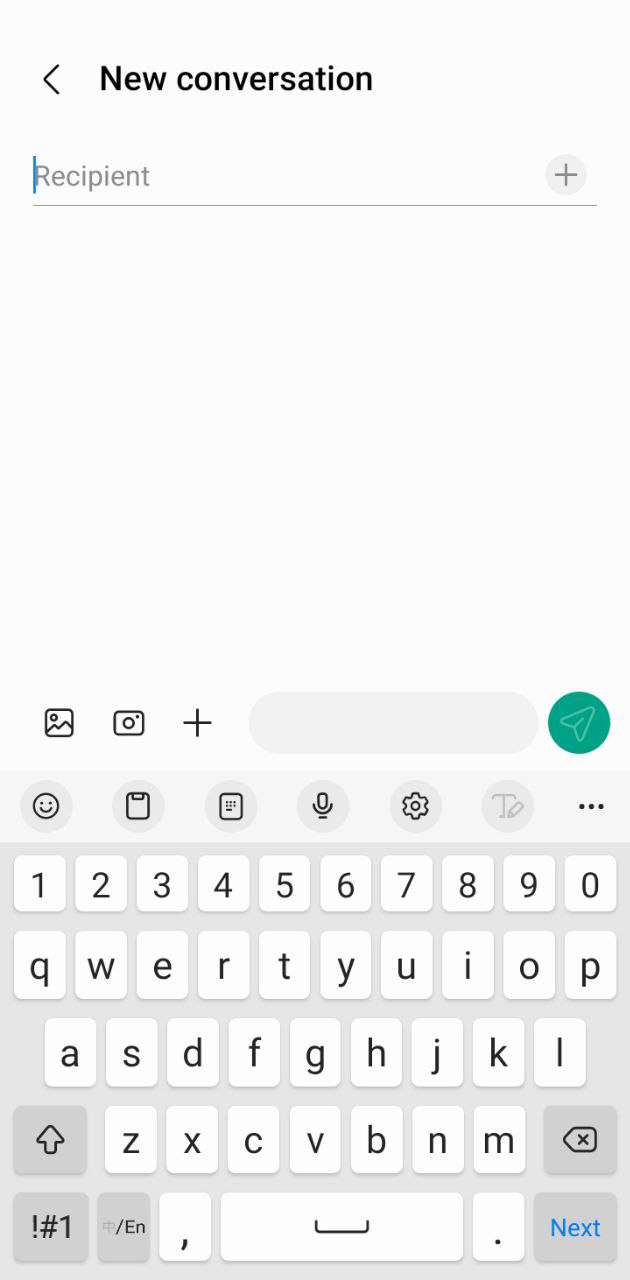The image size is (630, 1280).
Task: Open the emoji keyboard
Action: click(46, 806)
